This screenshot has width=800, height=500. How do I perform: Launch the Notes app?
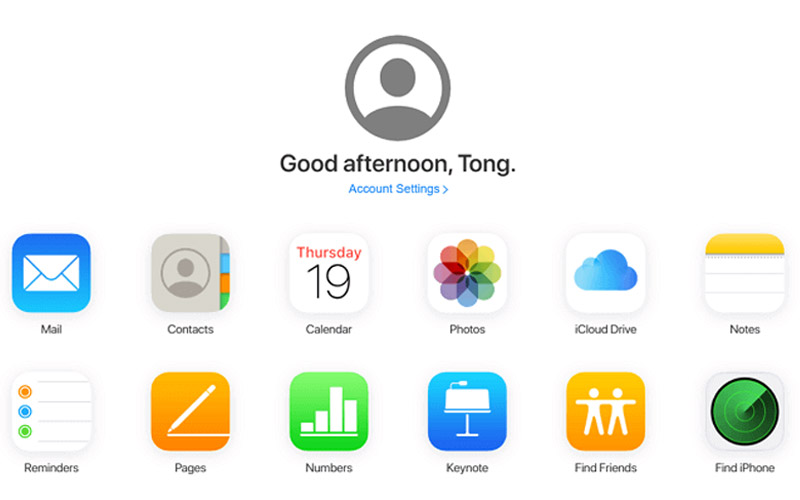(x=744, y=274)
